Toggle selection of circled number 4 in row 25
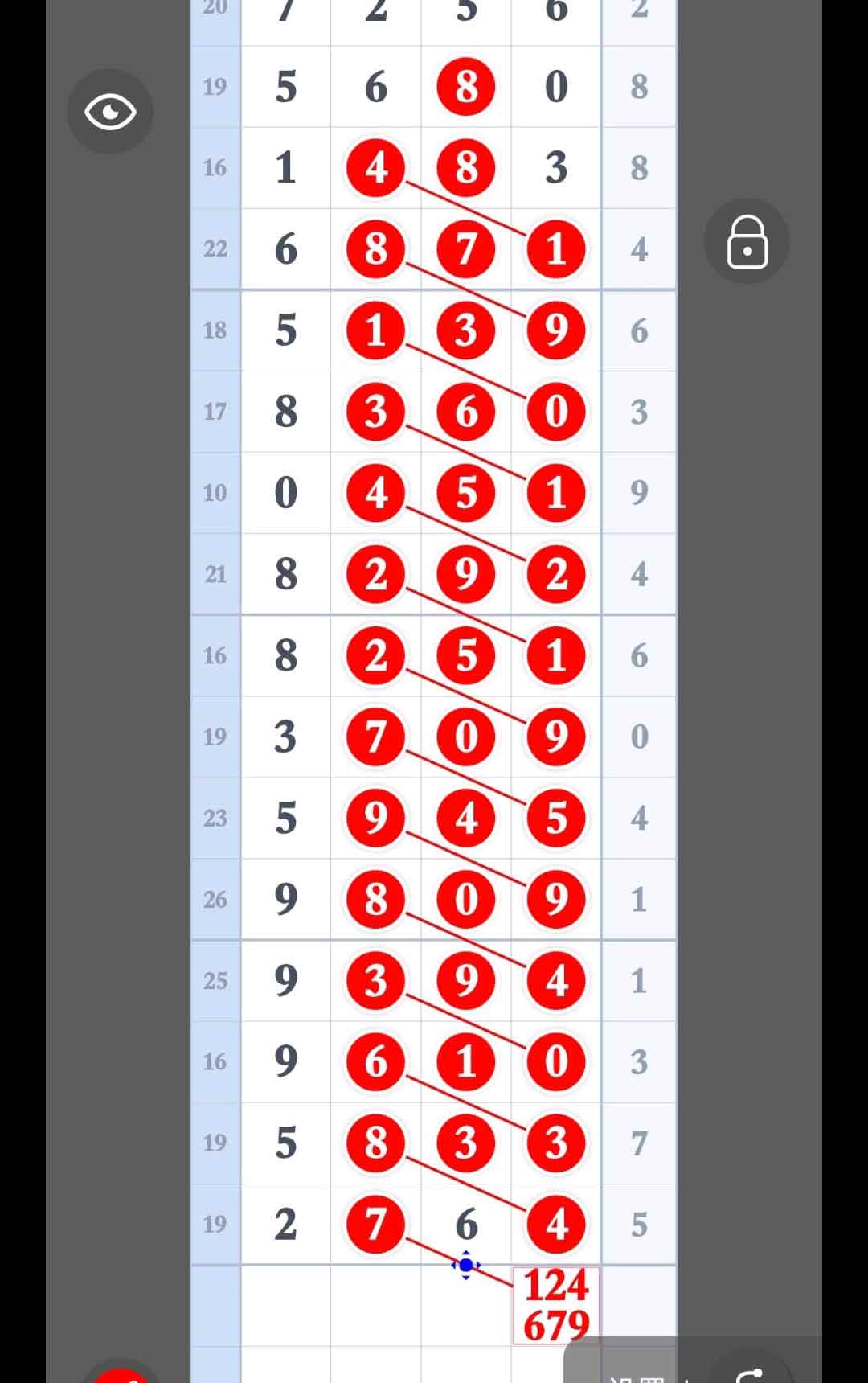Viewport: 868px width, 1383px height. 555,981
